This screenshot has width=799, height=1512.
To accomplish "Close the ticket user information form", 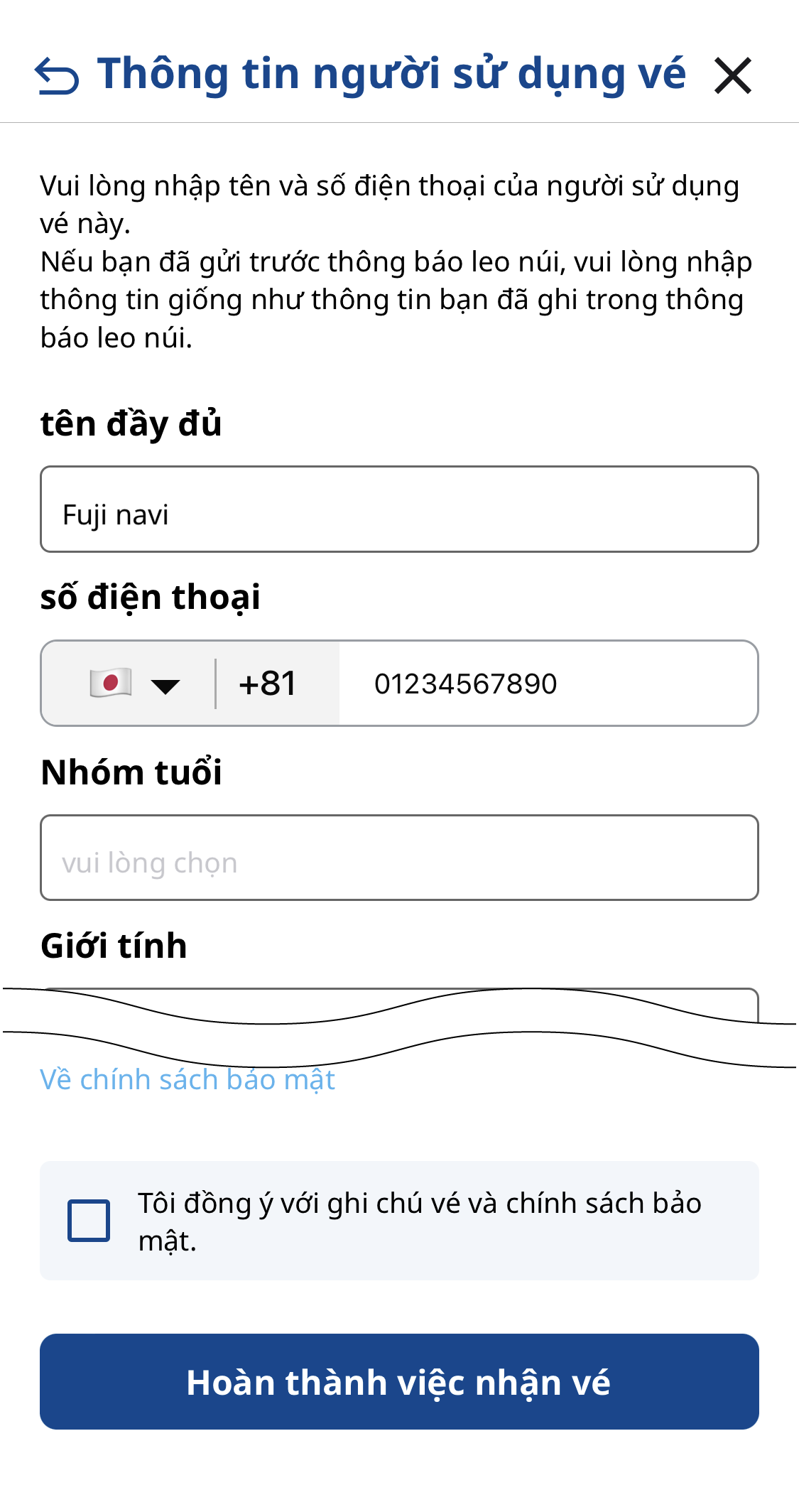I will click(733, 76).
